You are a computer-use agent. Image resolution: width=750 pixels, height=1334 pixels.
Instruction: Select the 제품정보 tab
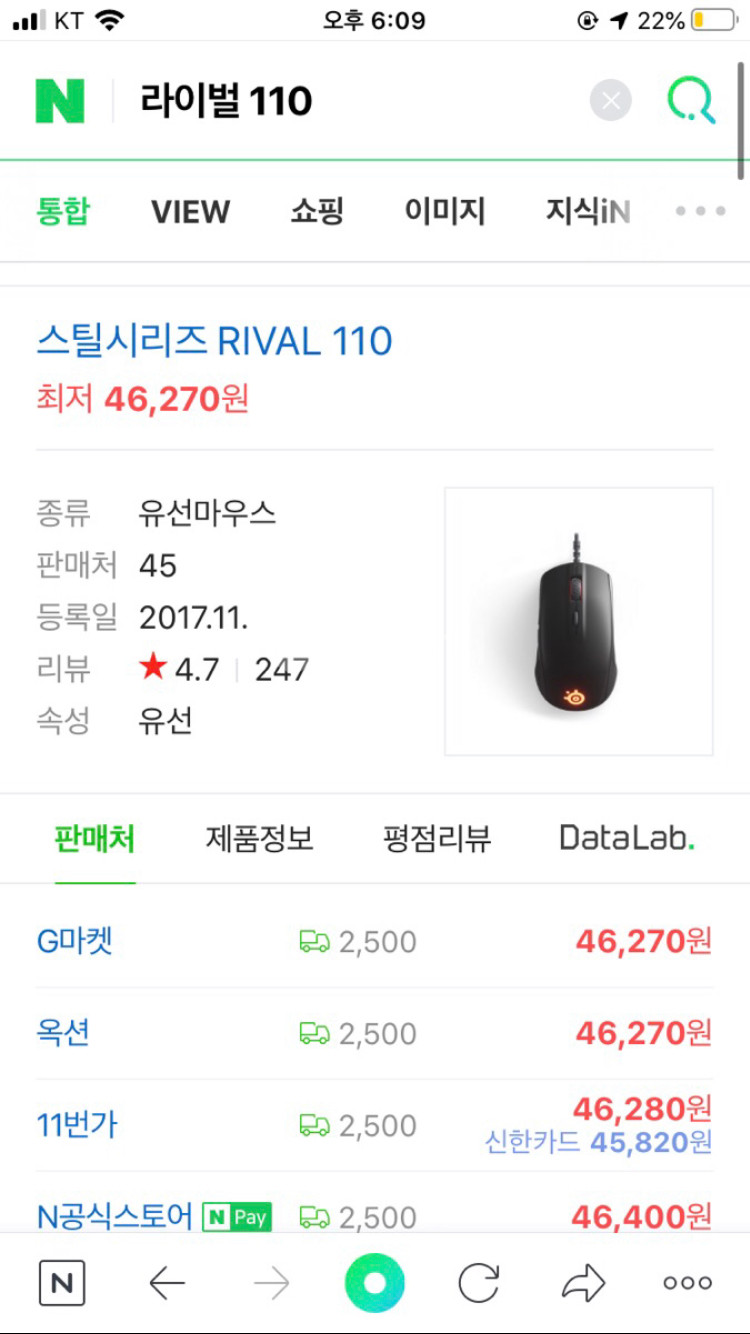coord(259,838)
